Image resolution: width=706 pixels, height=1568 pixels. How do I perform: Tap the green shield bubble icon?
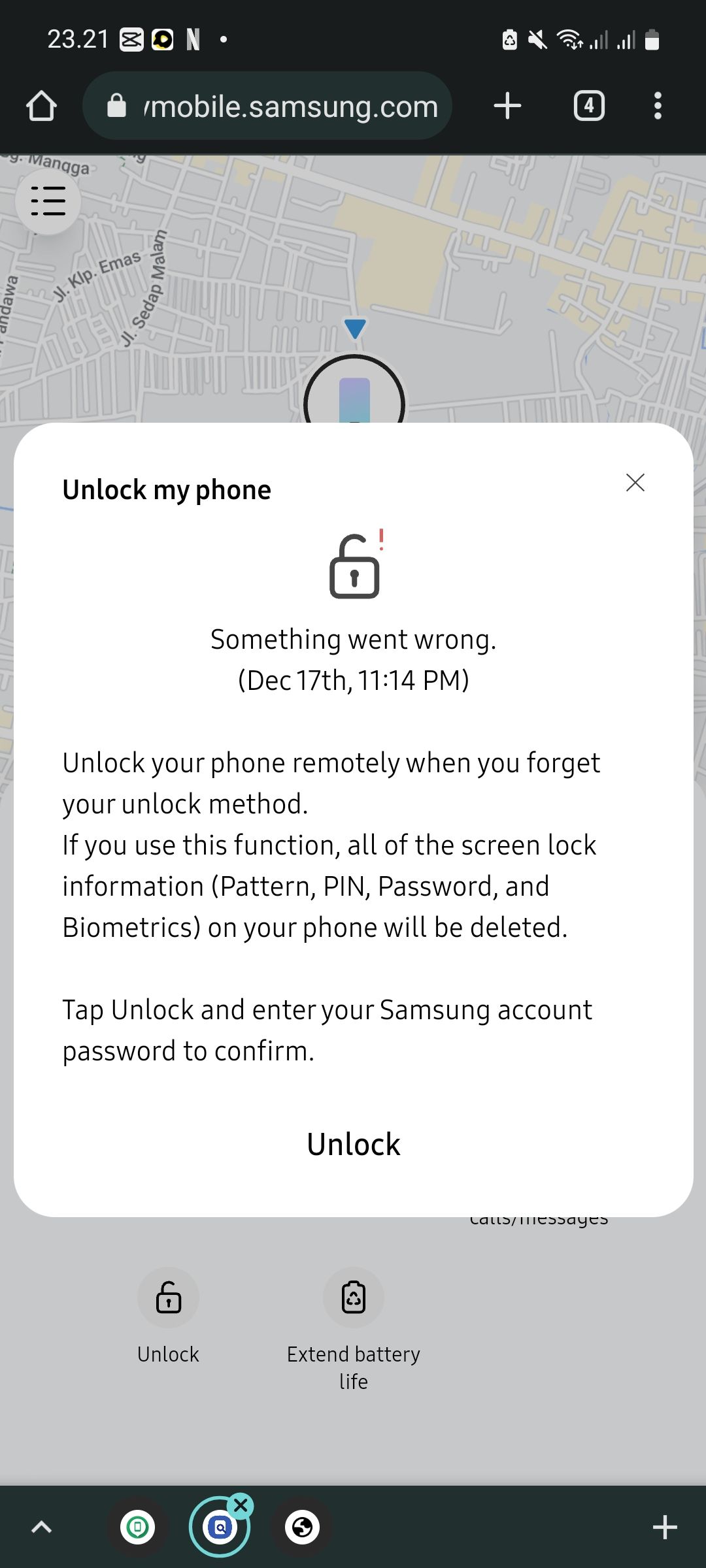pos(138,1527)
